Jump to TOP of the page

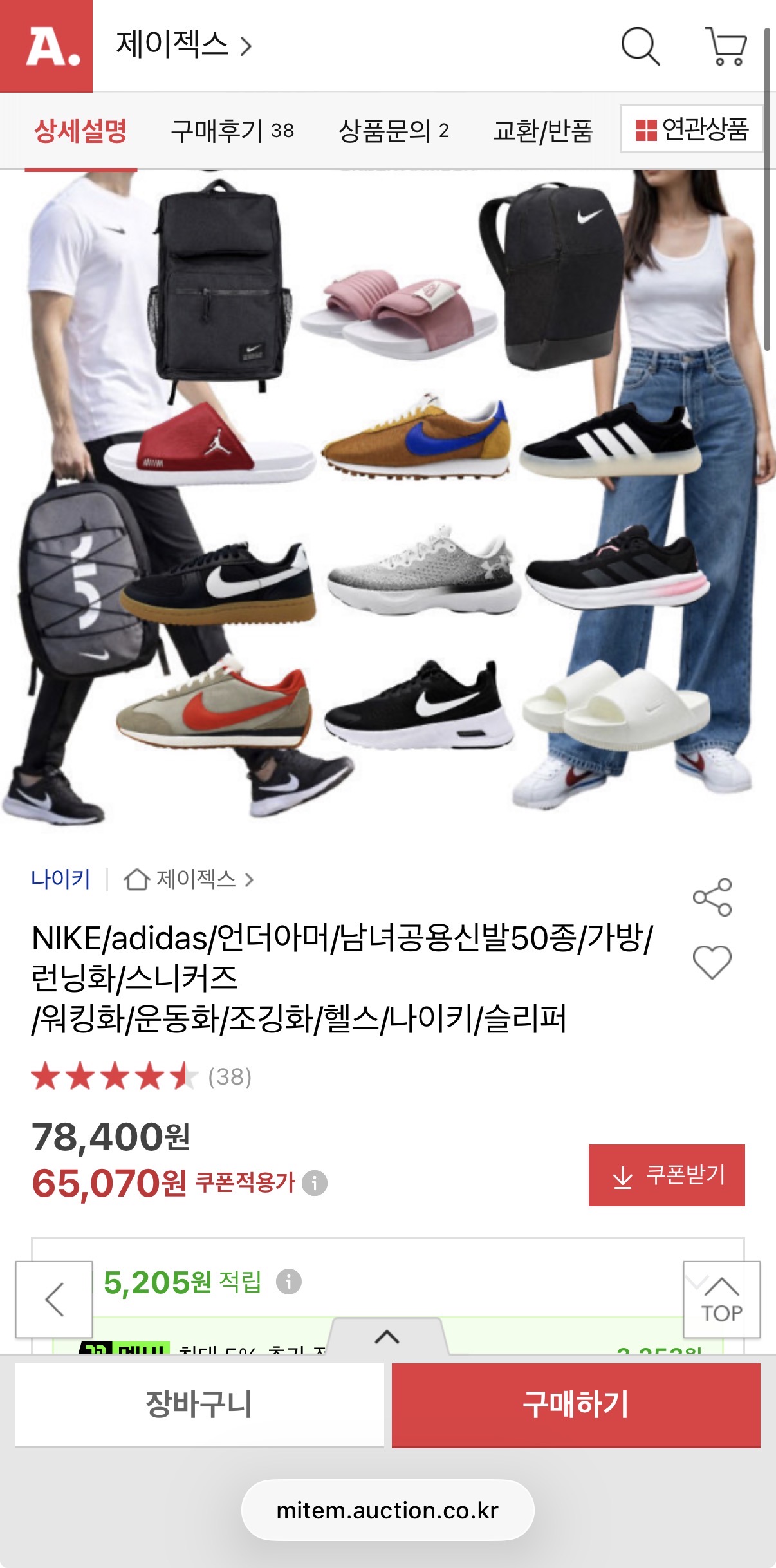point(721,1299)
